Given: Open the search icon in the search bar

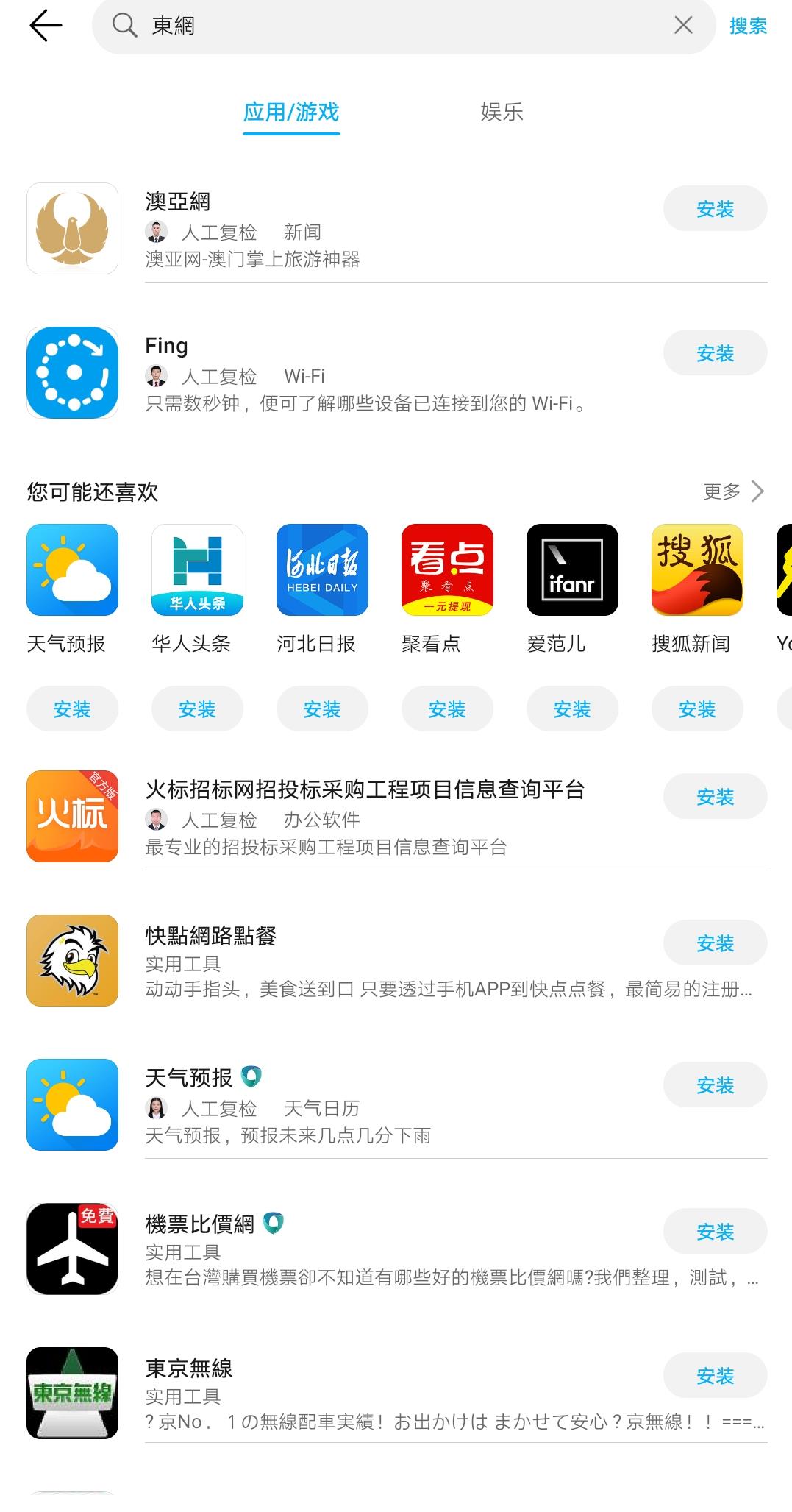Looking at the screenshot, I should (x=123, y=26).
